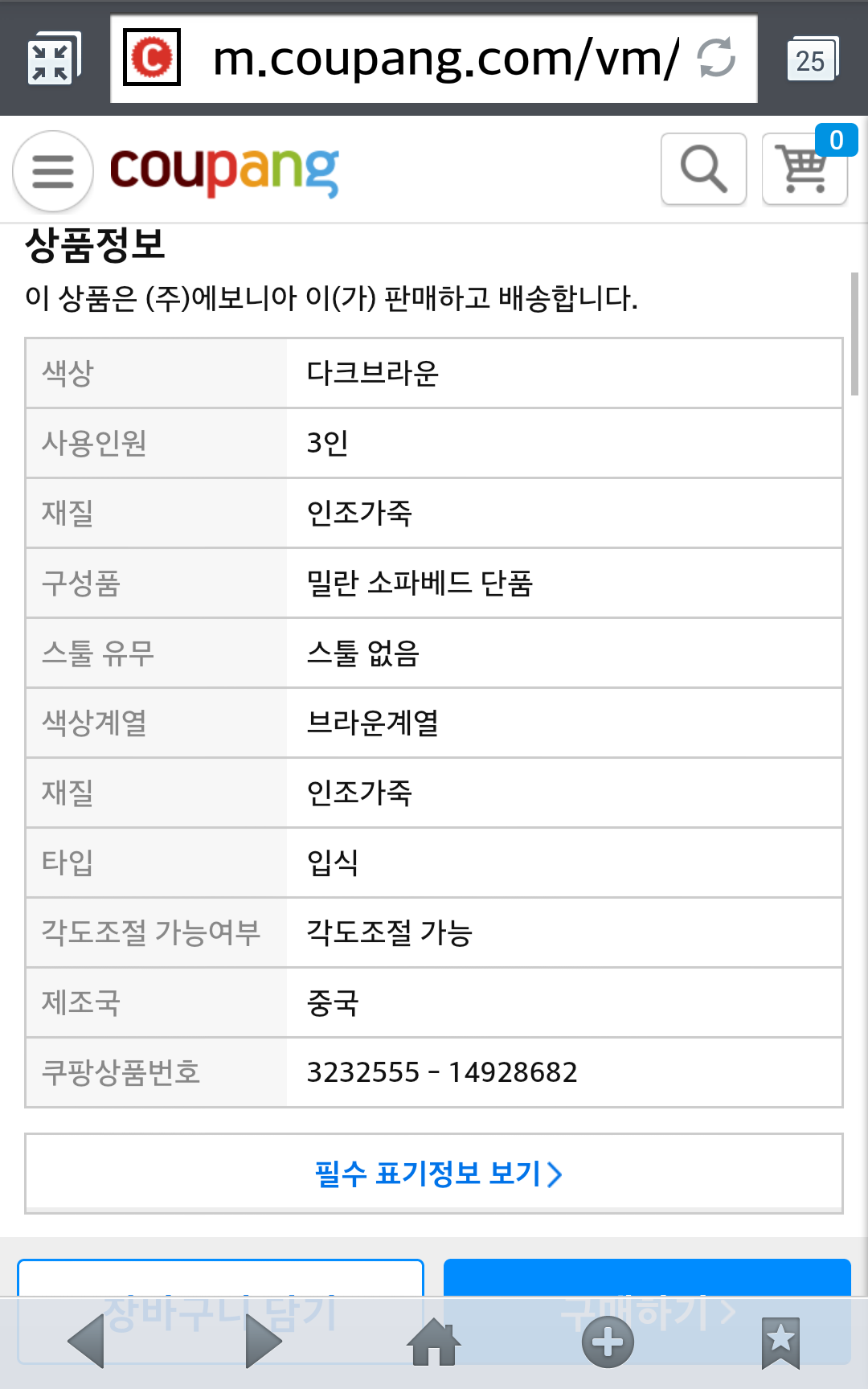Open the Coupang search
The height and width of the screenshot is (1389, 868).
click(x=703, y=170)
